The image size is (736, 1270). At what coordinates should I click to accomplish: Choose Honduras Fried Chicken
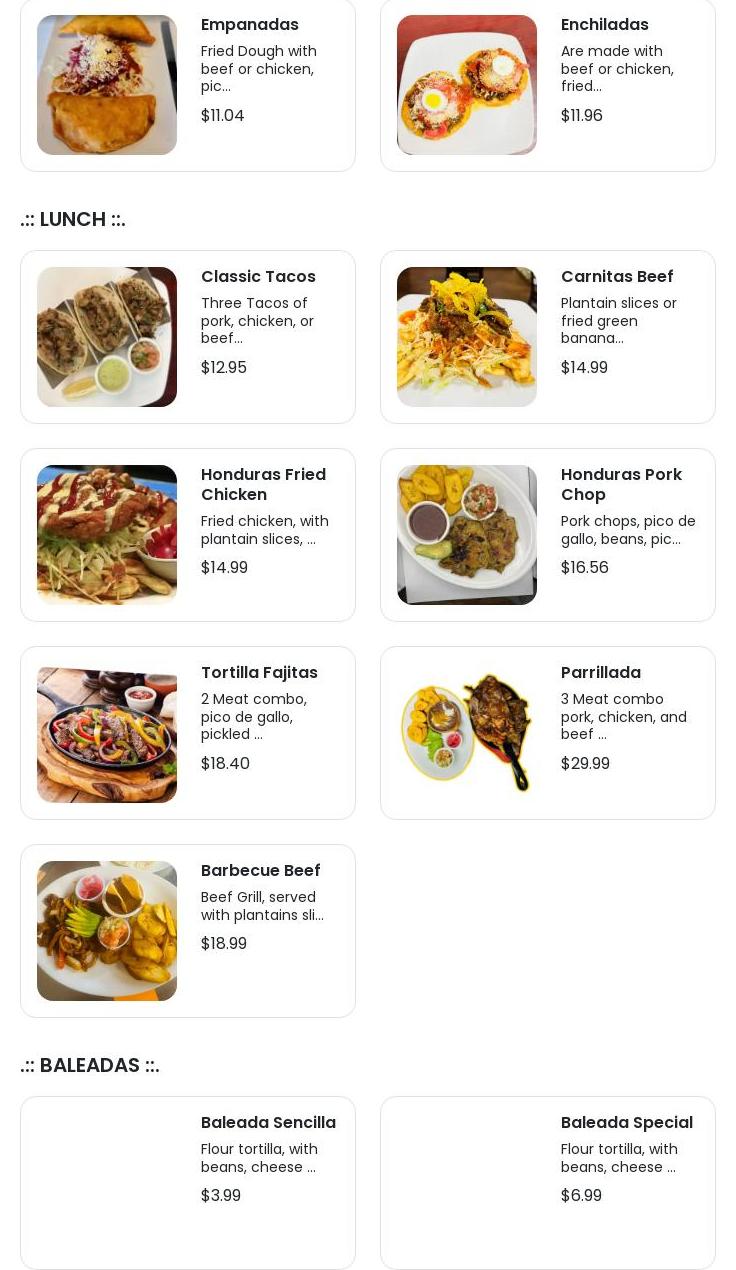[x=188, y=535]
